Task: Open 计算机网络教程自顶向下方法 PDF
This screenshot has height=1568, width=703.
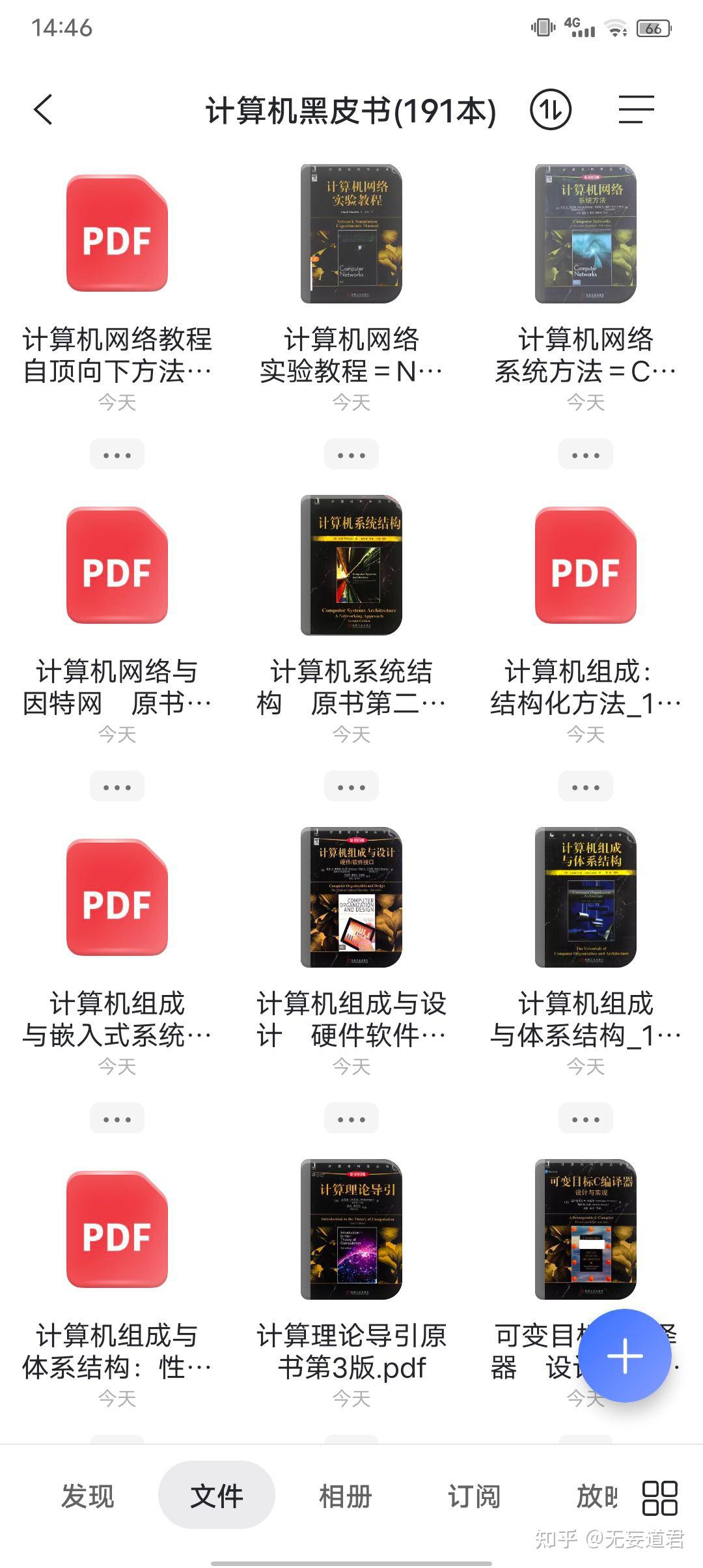Action: tap(117, 233)
